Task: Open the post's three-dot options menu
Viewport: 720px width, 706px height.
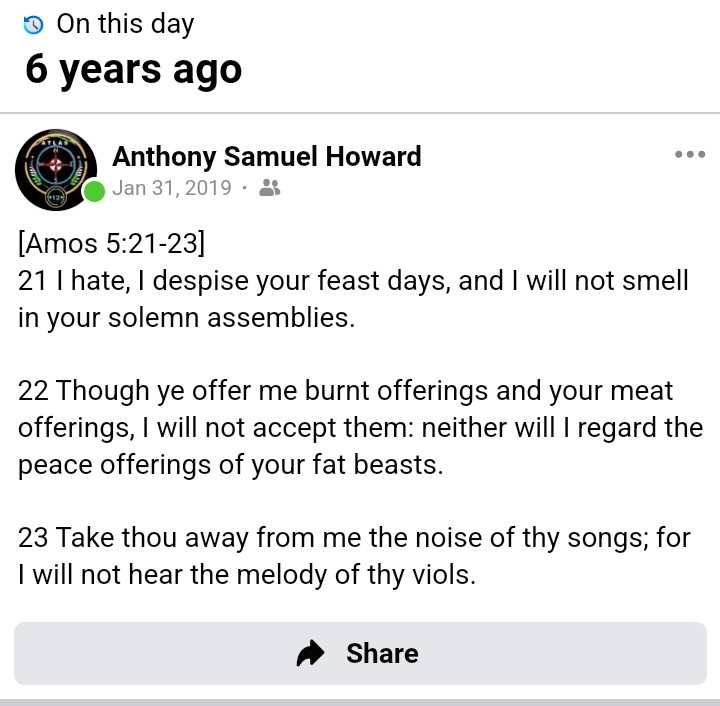Action: [690, 155]
